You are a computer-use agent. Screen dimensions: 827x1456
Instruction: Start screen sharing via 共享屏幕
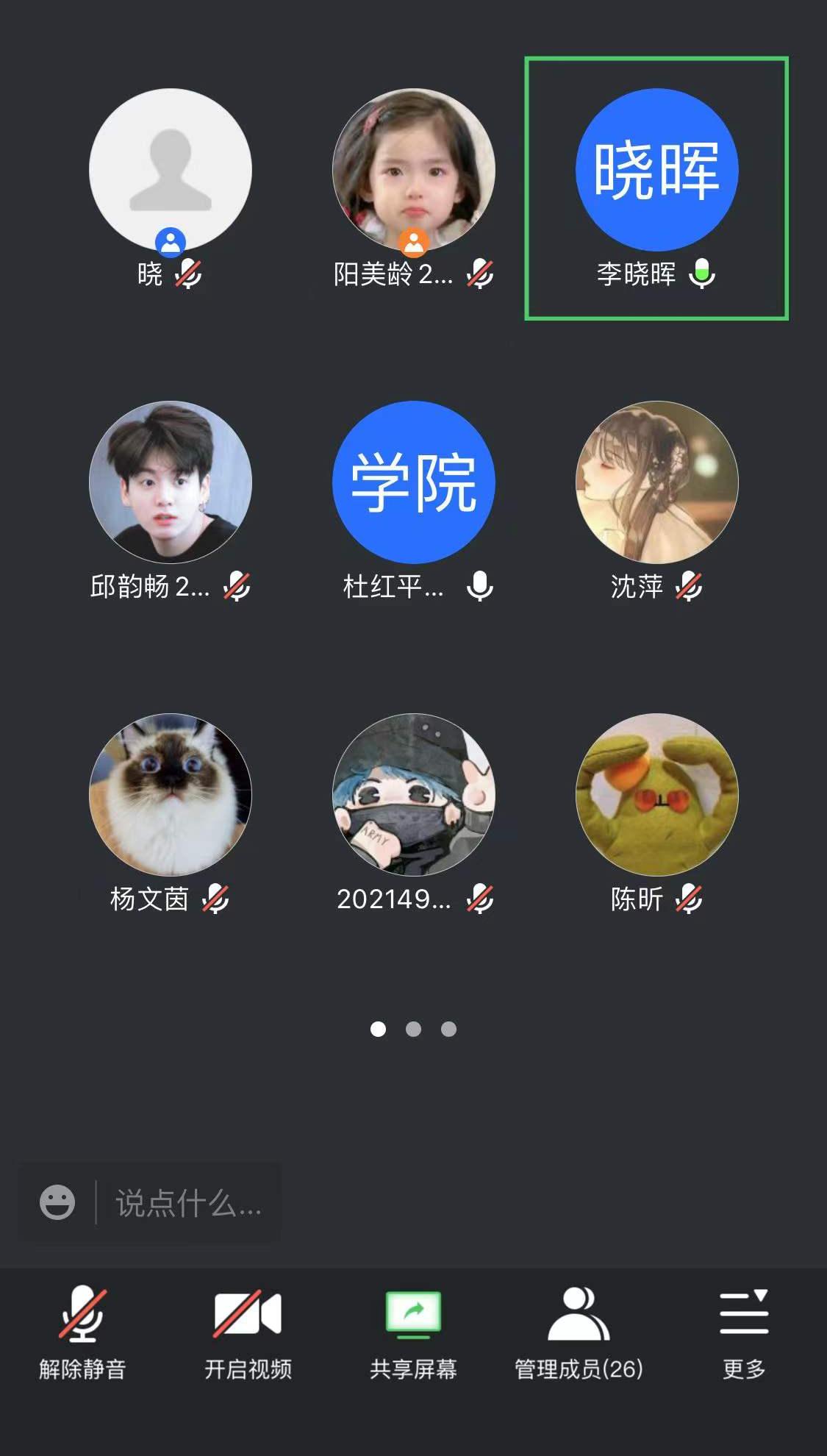[413, 1332]
